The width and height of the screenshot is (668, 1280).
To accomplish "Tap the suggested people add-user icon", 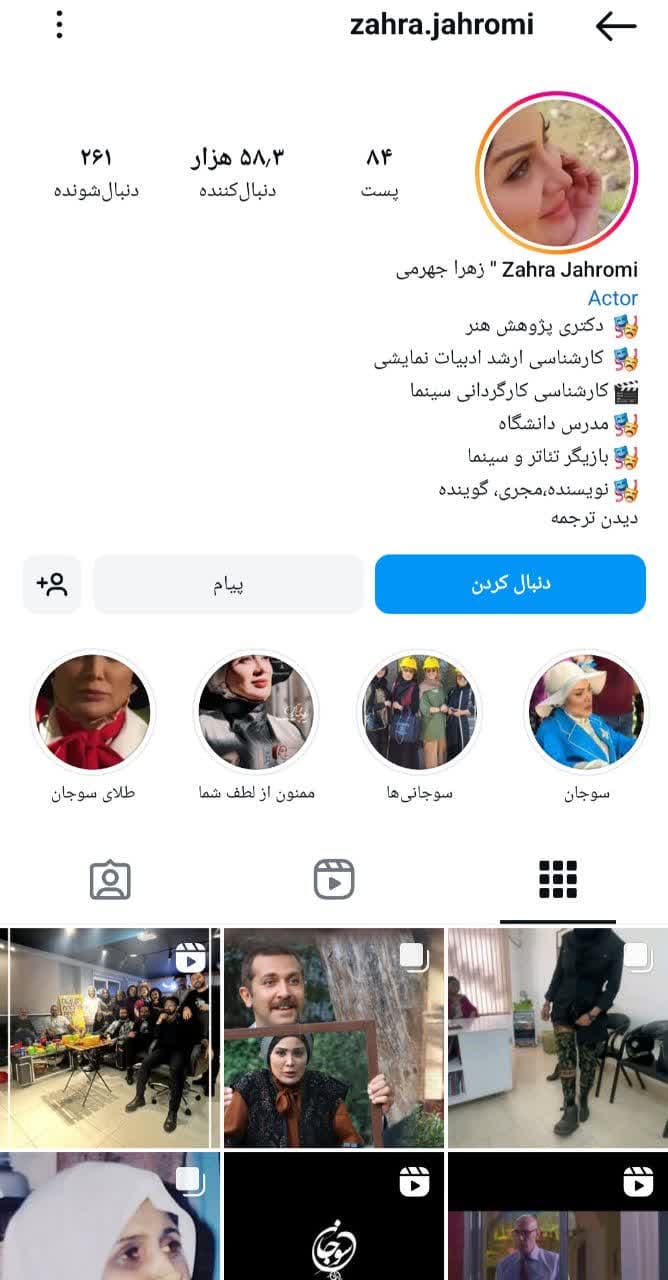I will tap(52, 584).
